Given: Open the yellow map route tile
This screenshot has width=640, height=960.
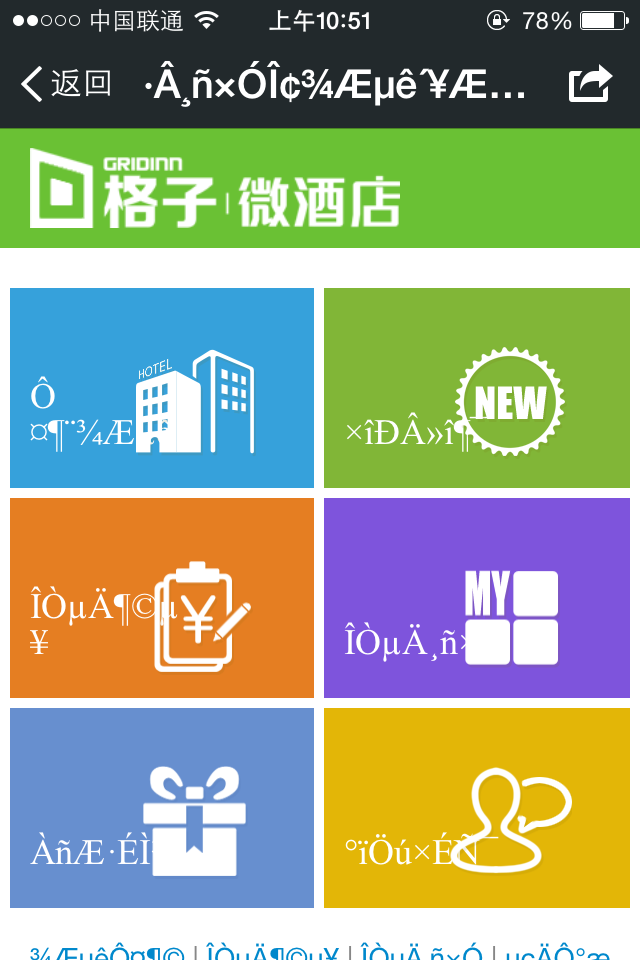Looking at the screenshot, I should pyautogui.click(x=477, y=808).
